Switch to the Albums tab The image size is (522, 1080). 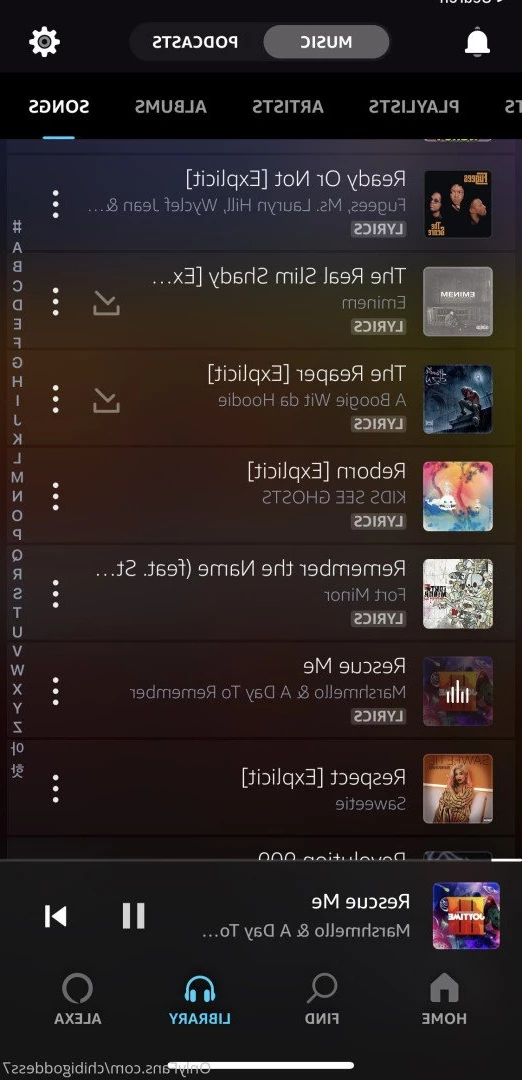[171, 107]
